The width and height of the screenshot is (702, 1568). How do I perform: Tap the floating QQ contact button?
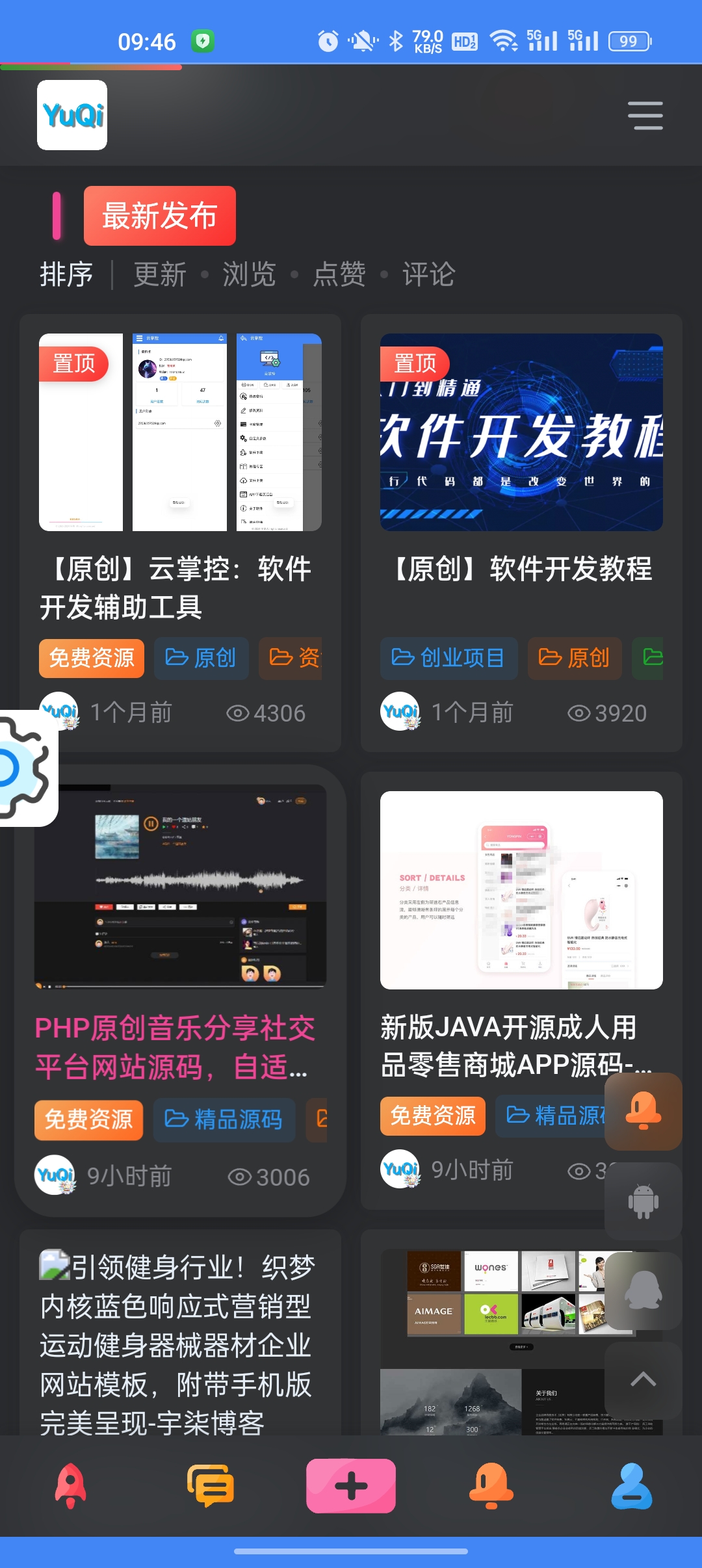pos(643,1291)
